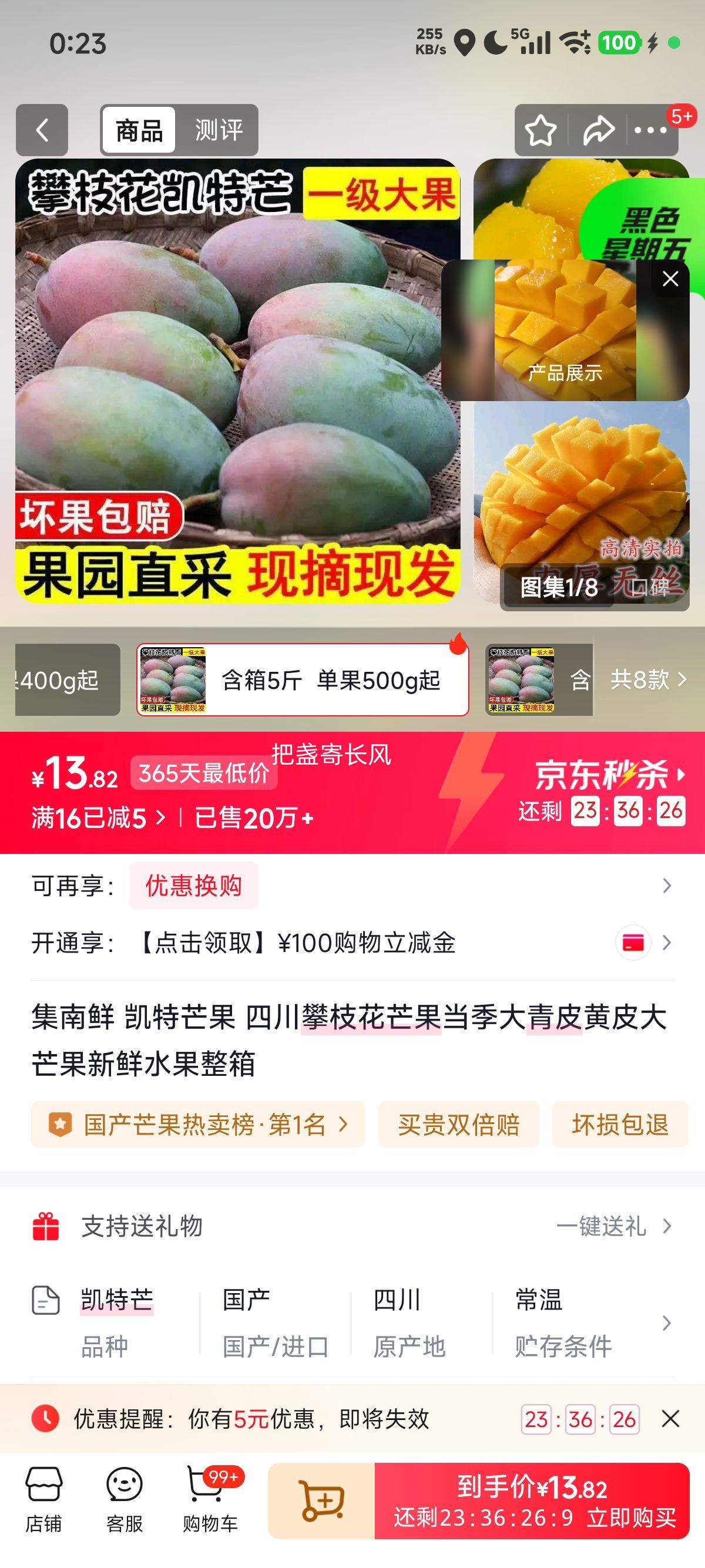This screenshot has width=705, height=1568.
Task: Close the floating 产品展示 video window
Action: pos(670,278)
